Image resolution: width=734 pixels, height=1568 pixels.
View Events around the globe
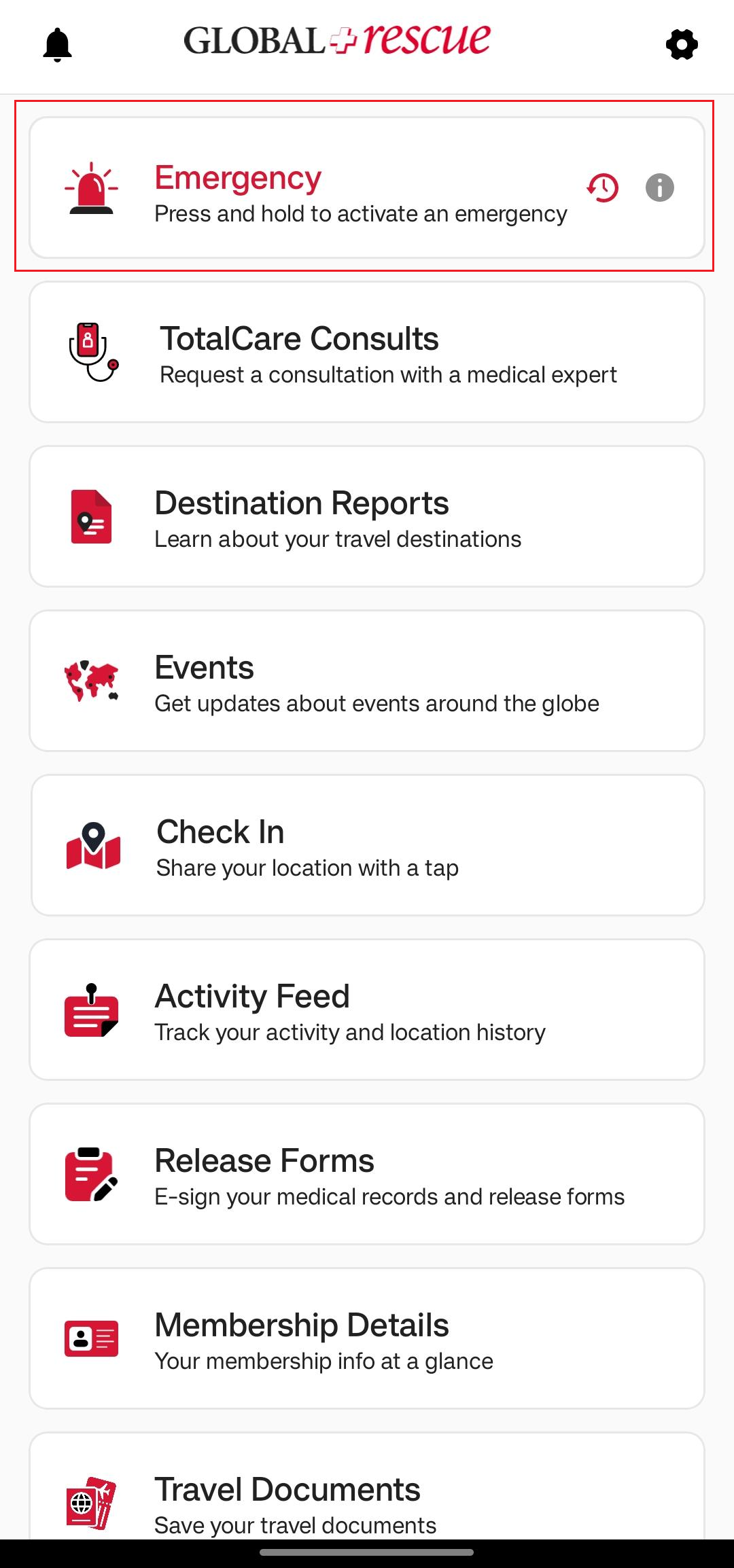point(367,681)
